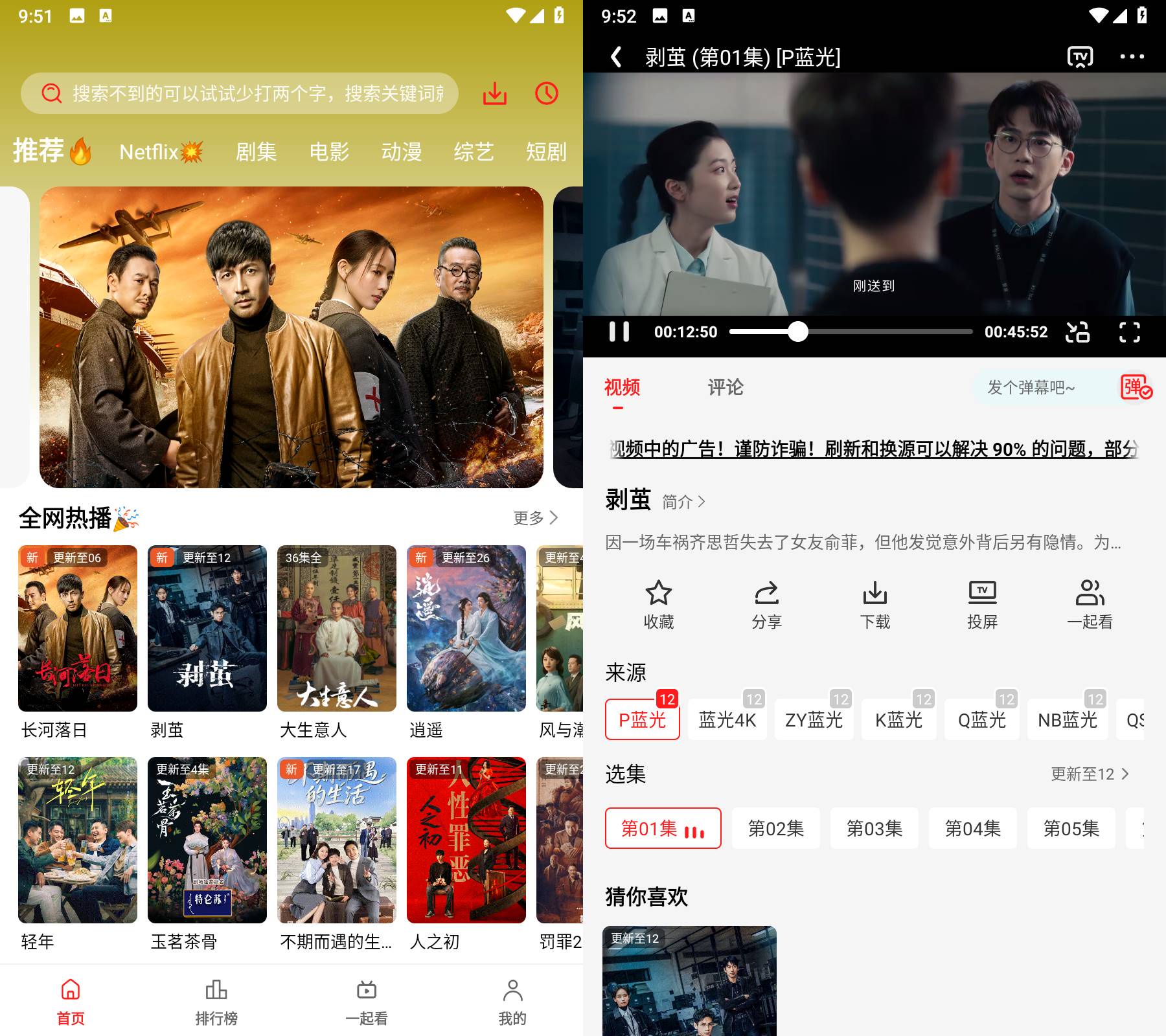1166x1036 pixels.
Task: Open the search box on the home page
Action: pos(240,93)
